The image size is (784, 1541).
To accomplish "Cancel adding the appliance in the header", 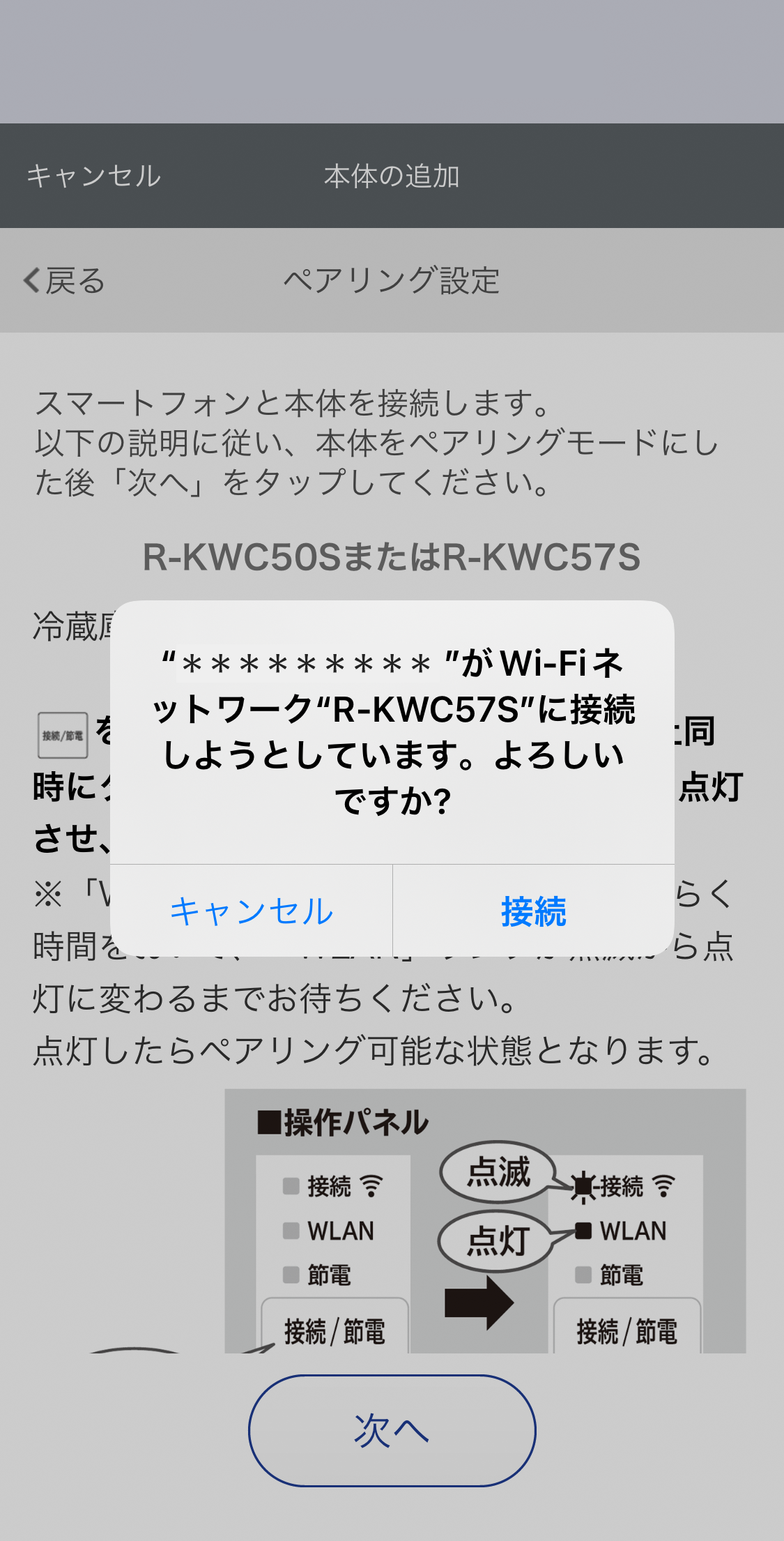I will pyautogui.click(x=93, y=176).
